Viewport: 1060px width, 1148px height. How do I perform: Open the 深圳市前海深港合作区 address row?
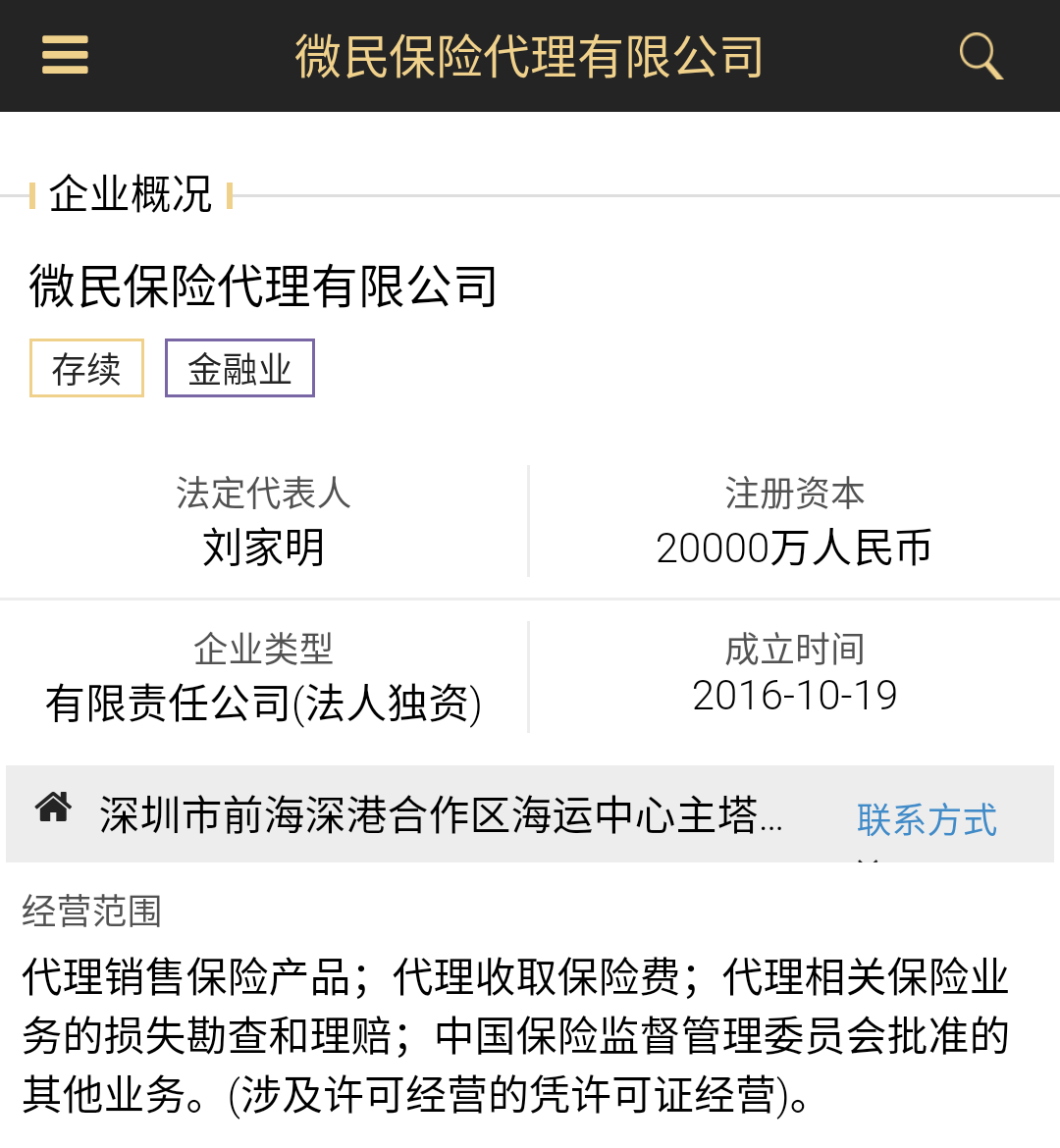(x=442, y=815)
